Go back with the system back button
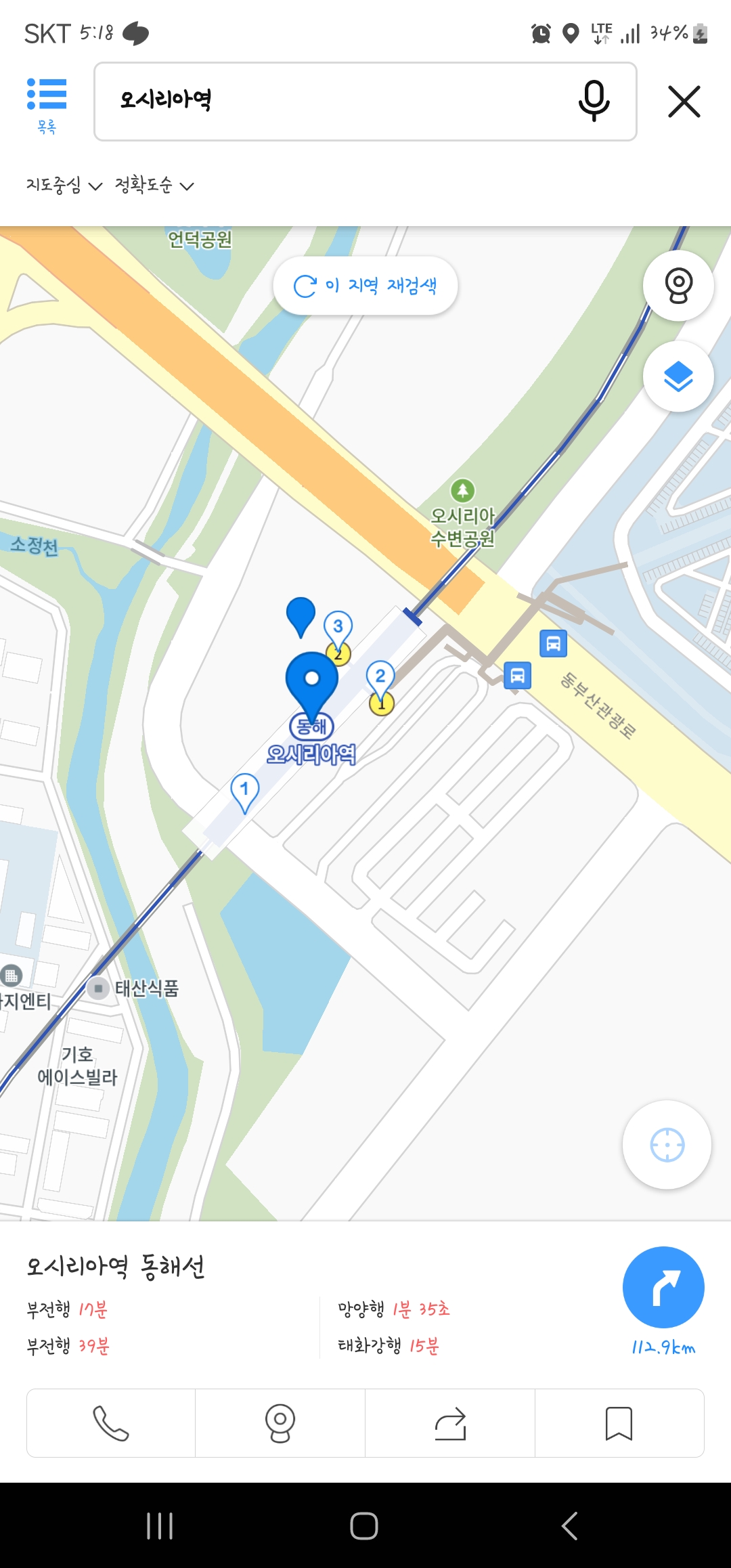This screenshot has width=731, height=1568. point(570,1526)
